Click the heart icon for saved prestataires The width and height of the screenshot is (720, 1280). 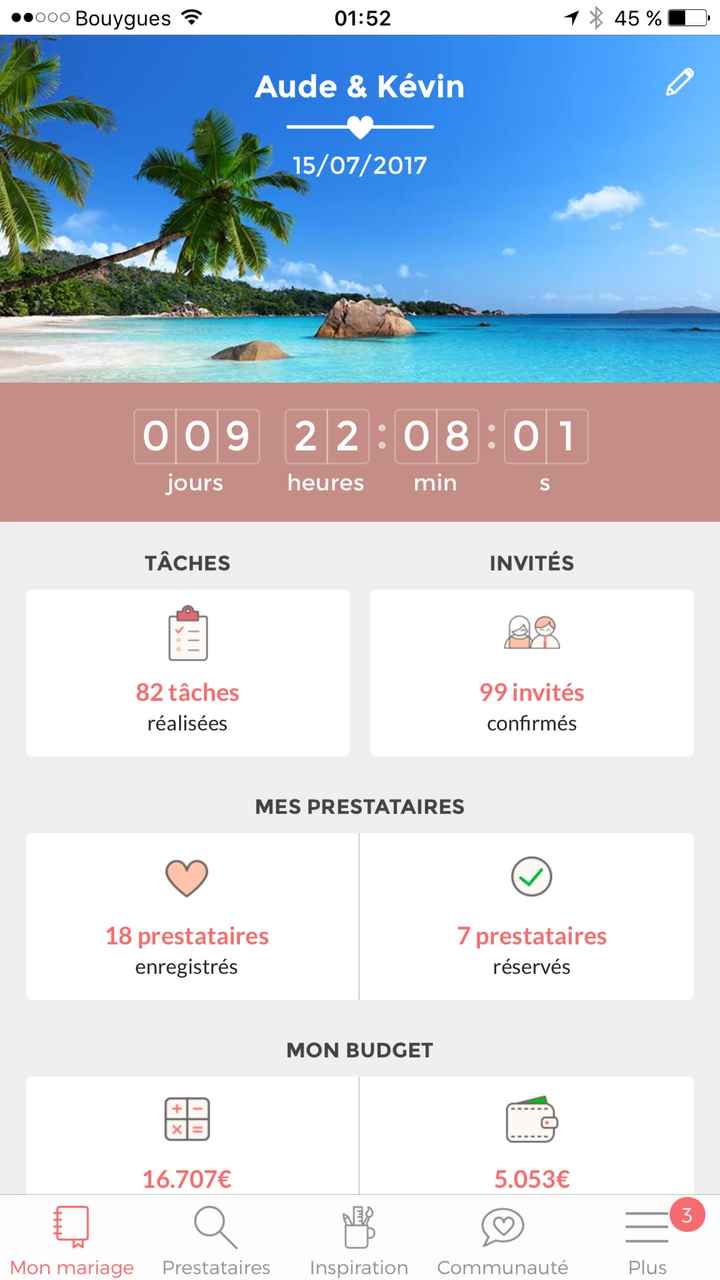[187, 877]
